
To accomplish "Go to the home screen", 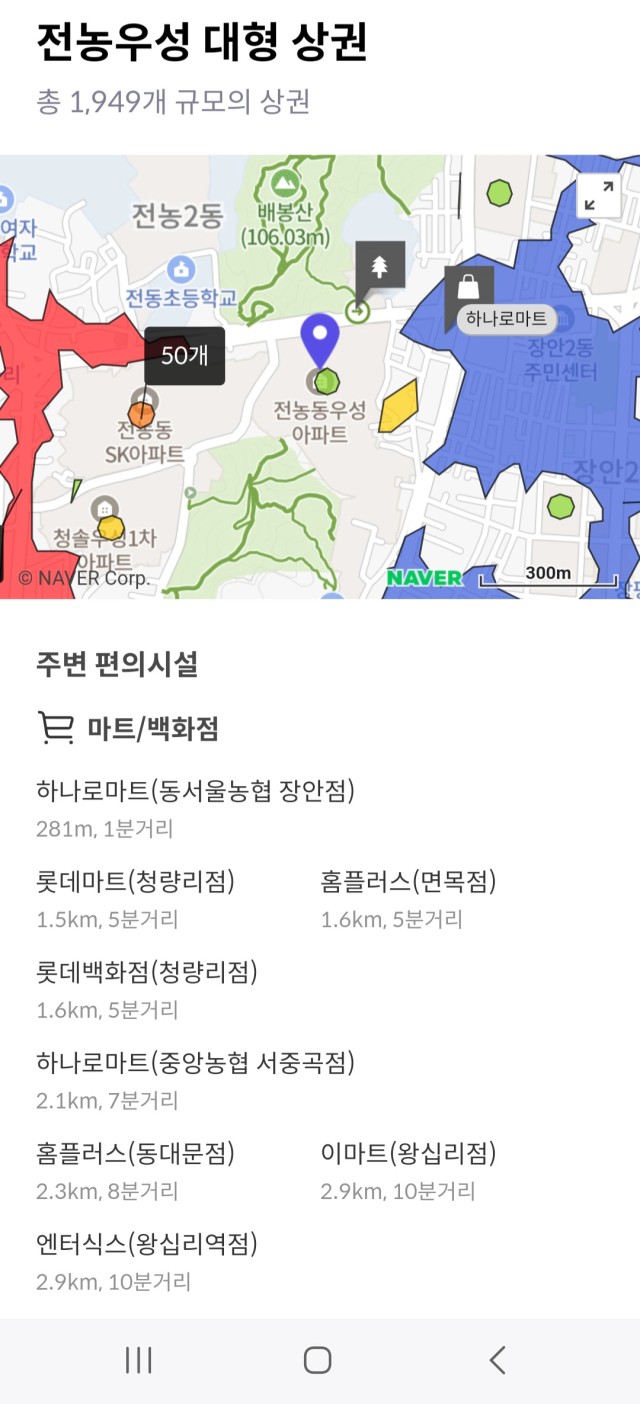I will (x=317, y=1360).
